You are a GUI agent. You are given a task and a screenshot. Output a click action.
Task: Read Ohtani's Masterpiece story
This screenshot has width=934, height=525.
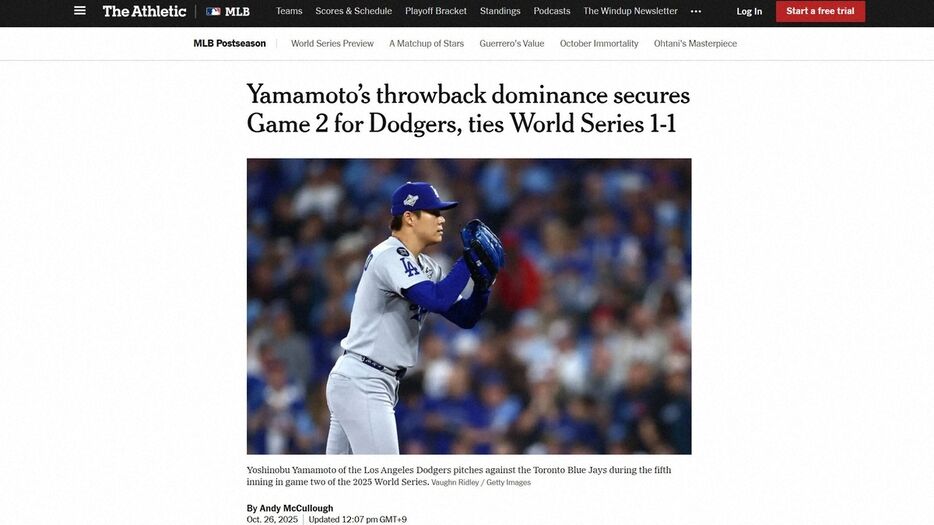coord(695,44)
